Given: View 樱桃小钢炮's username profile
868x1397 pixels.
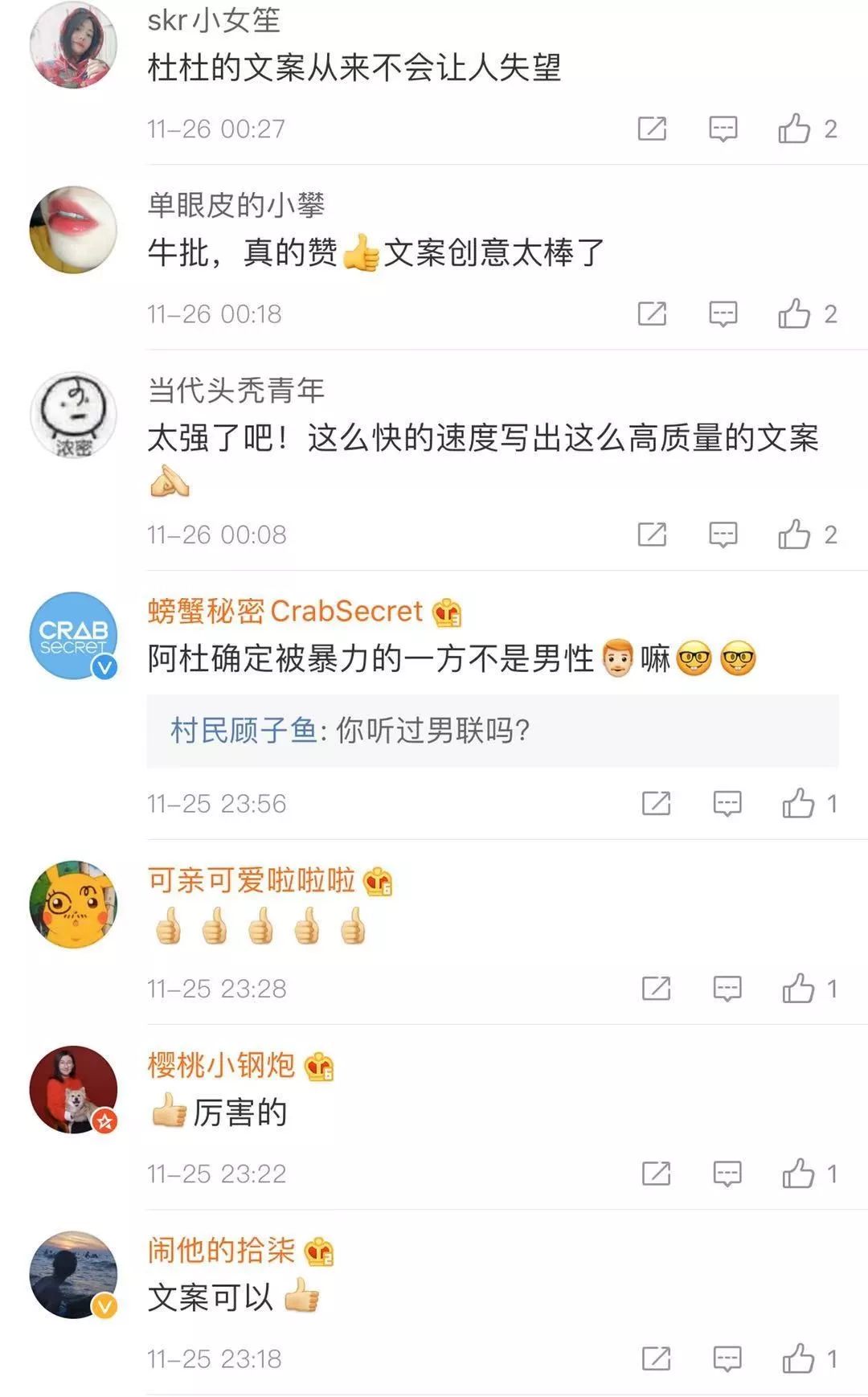Looking at the screenshot, I should [x=221, y=1066].
